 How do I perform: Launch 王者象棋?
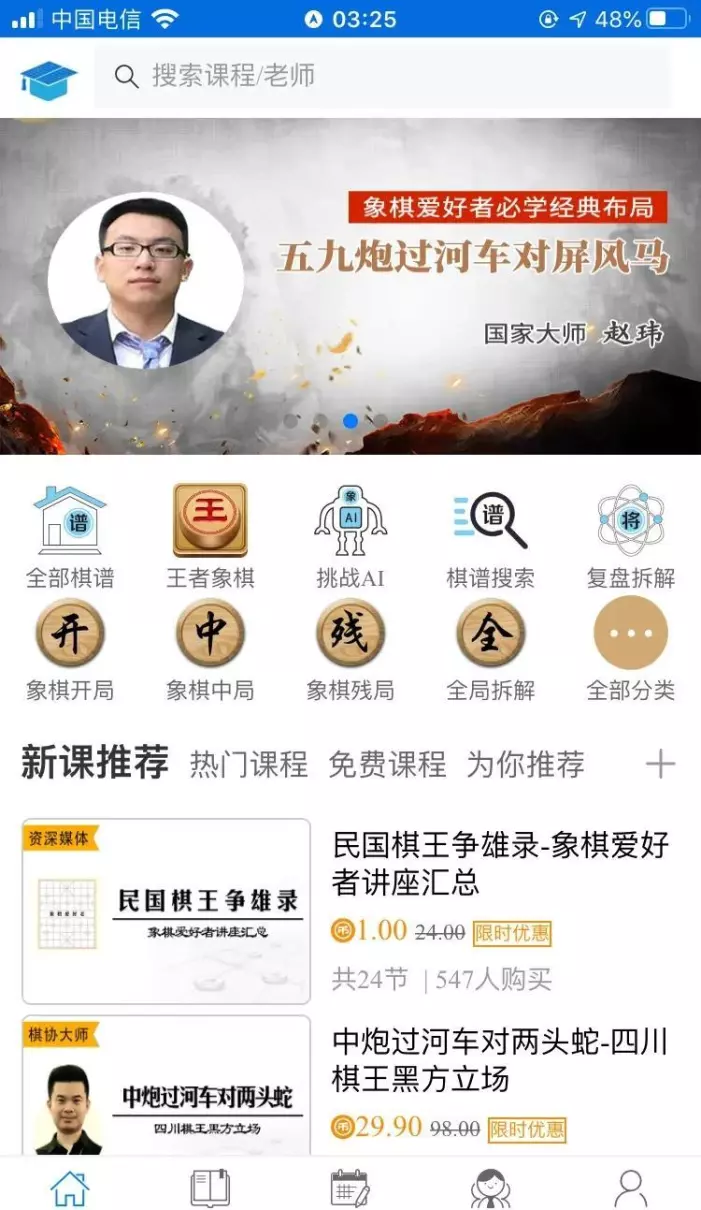click(210, 536)
